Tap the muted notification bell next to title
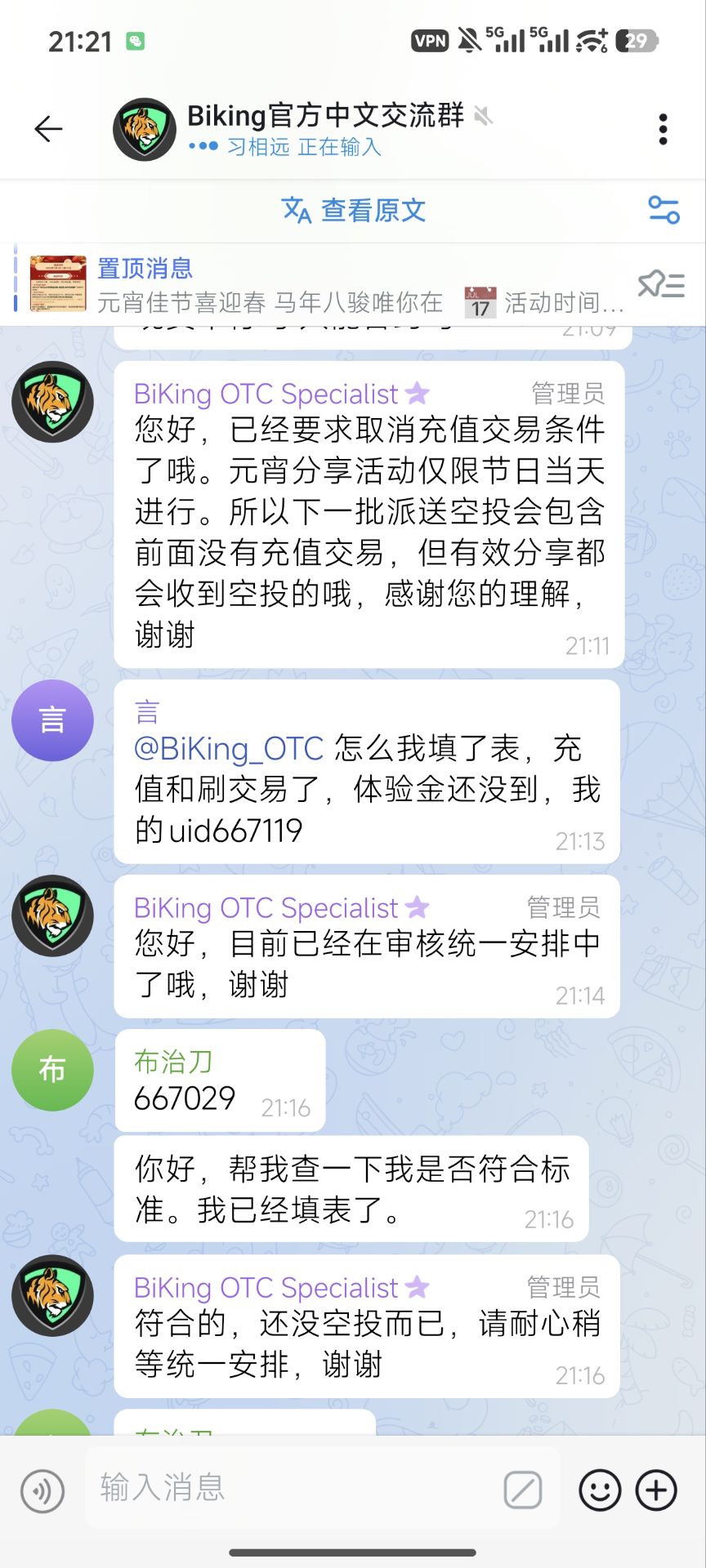This screenshot has height=1568, width=706. [x=485, y=117]
